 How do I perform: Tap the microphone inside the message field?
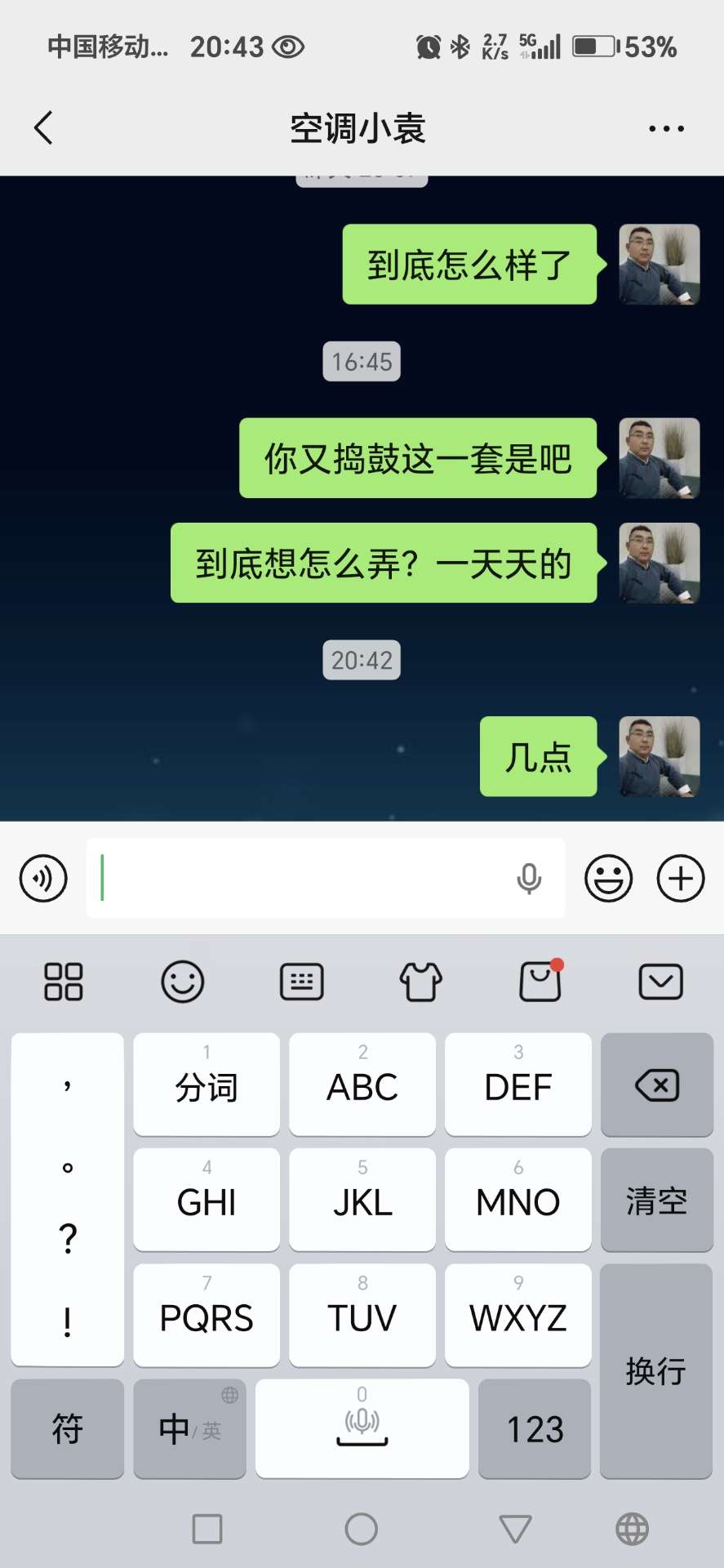click(529, 879)
